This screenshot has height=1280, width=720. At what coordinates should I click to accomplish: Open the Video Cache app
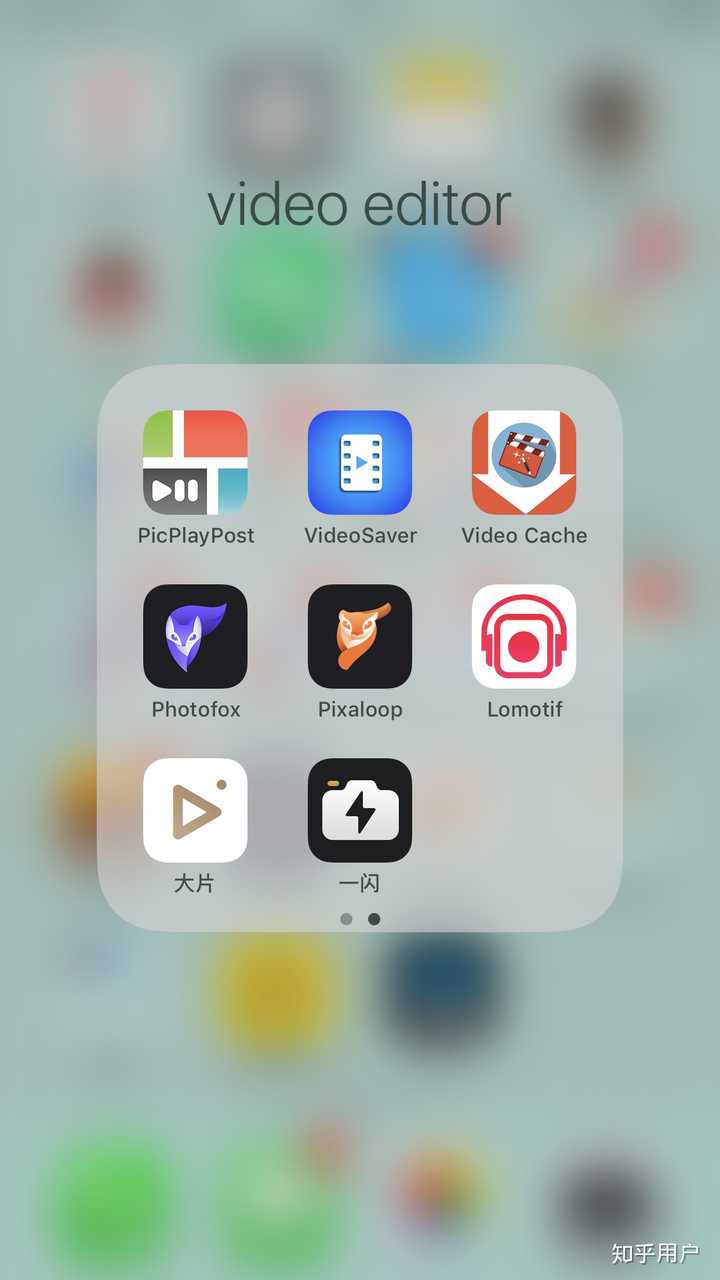tap(524, 462)
